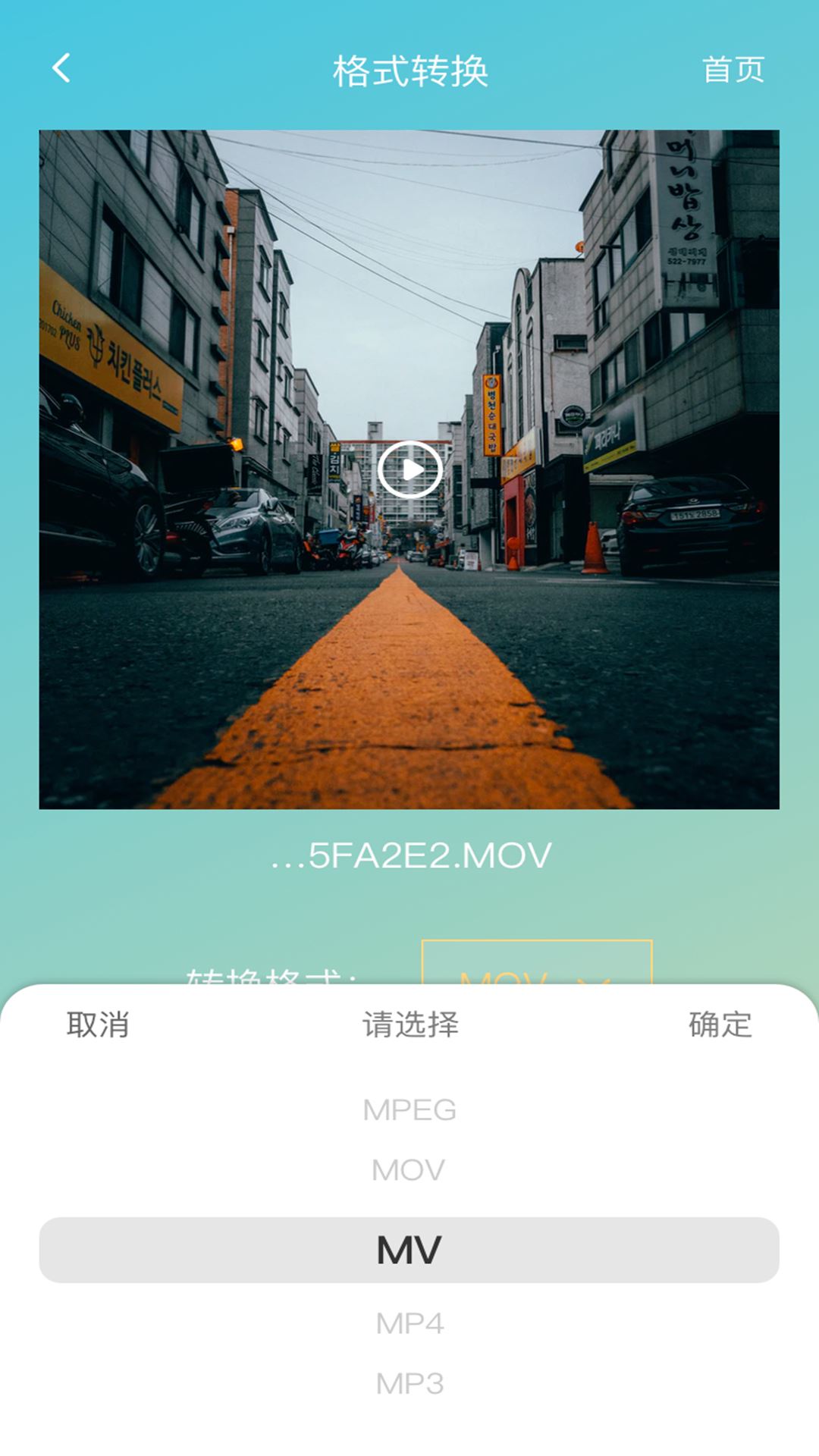Go back using the top-left arrow

[61, 68]
